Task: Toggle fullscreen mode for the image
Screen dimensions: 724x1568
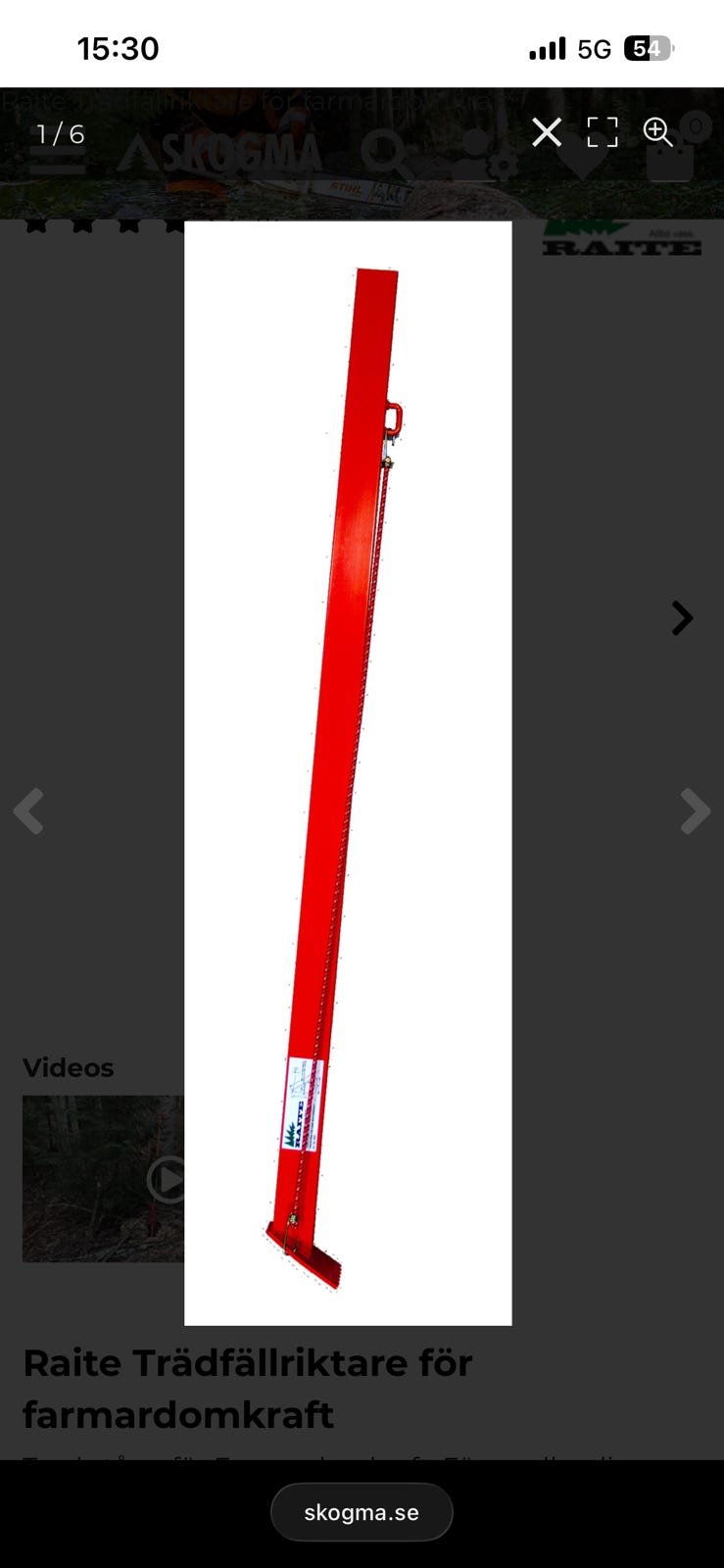Action: 603,132
